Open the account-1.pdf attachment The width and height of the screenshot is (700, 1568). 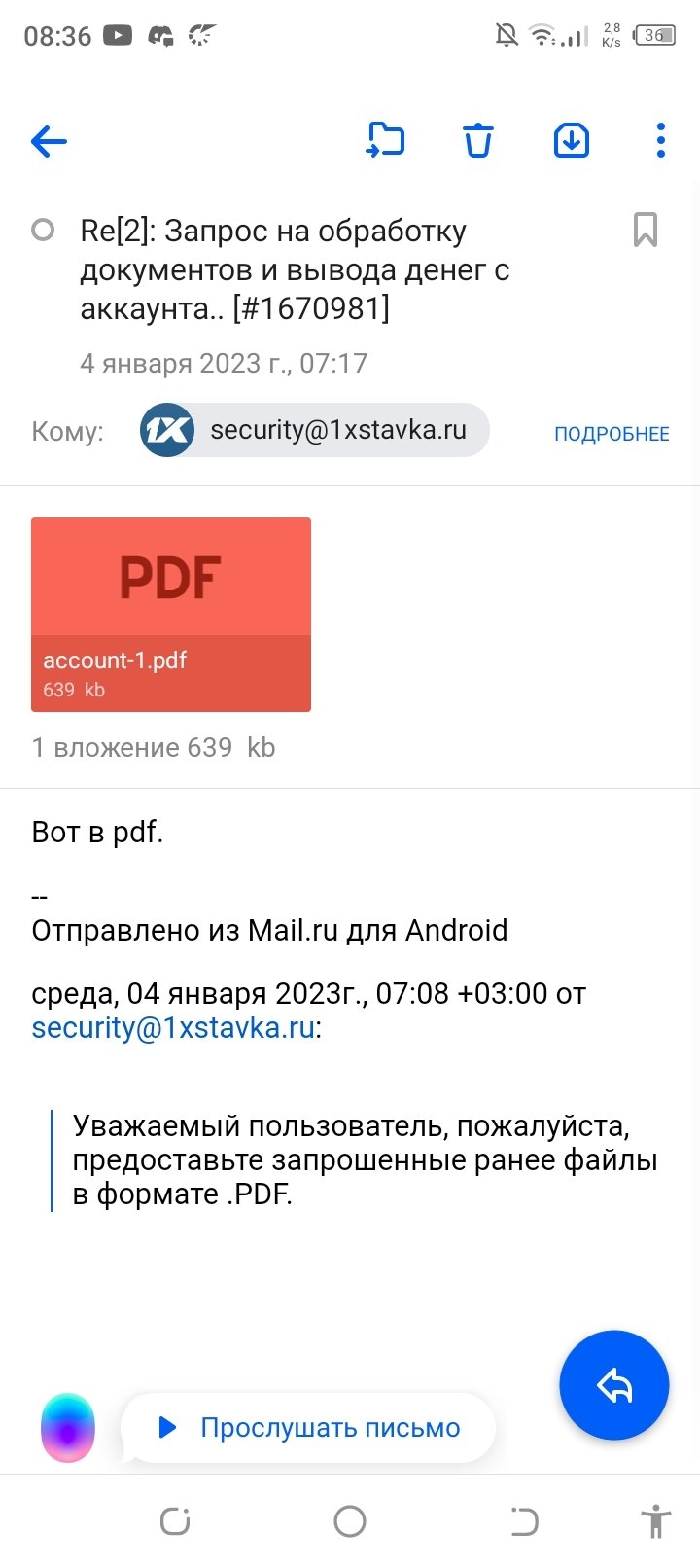click(x=171, y=614)
